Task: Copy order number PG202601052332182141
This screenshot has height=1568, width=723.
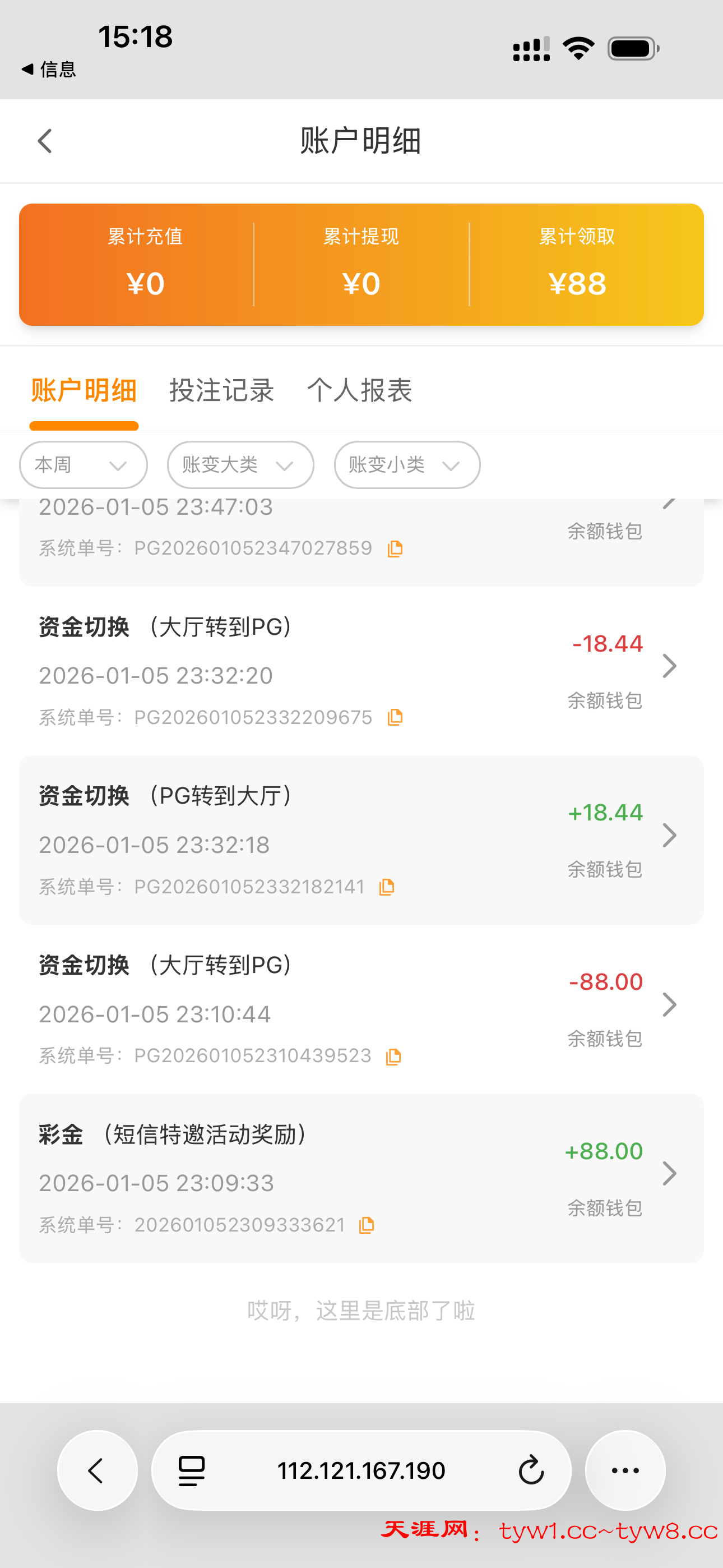Action: point(387,888)
